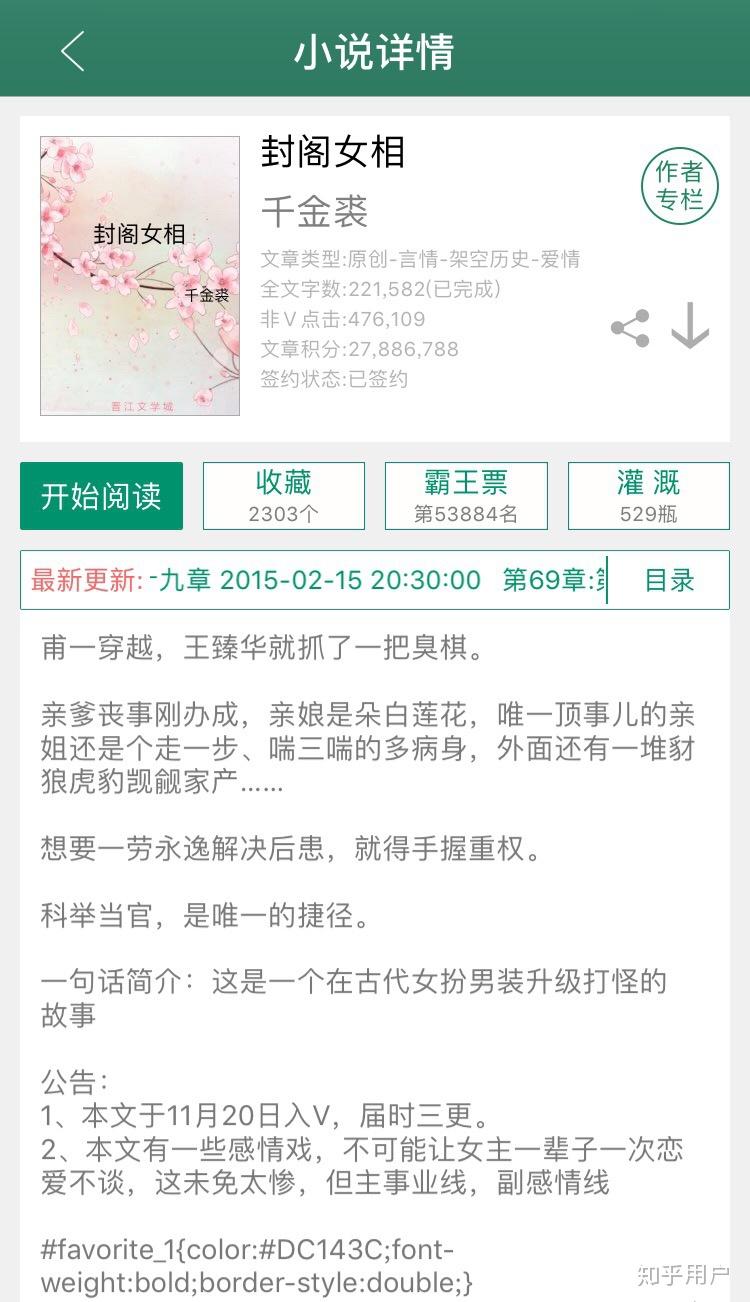Image resolution: width=750 pixels, height=1302 pixels.
Task: Add the novel to 收藏
Action: (x=284, y=496)
